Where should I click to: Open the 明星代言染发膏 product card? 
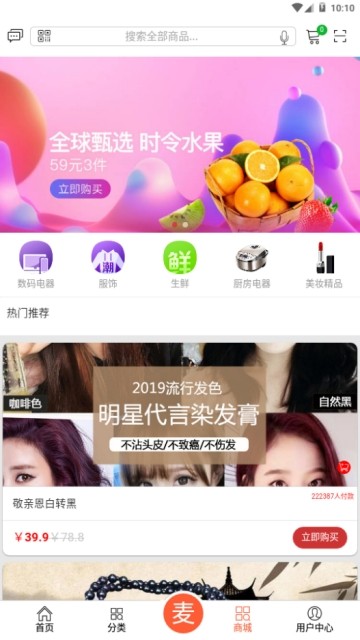(x=180, y=414)
